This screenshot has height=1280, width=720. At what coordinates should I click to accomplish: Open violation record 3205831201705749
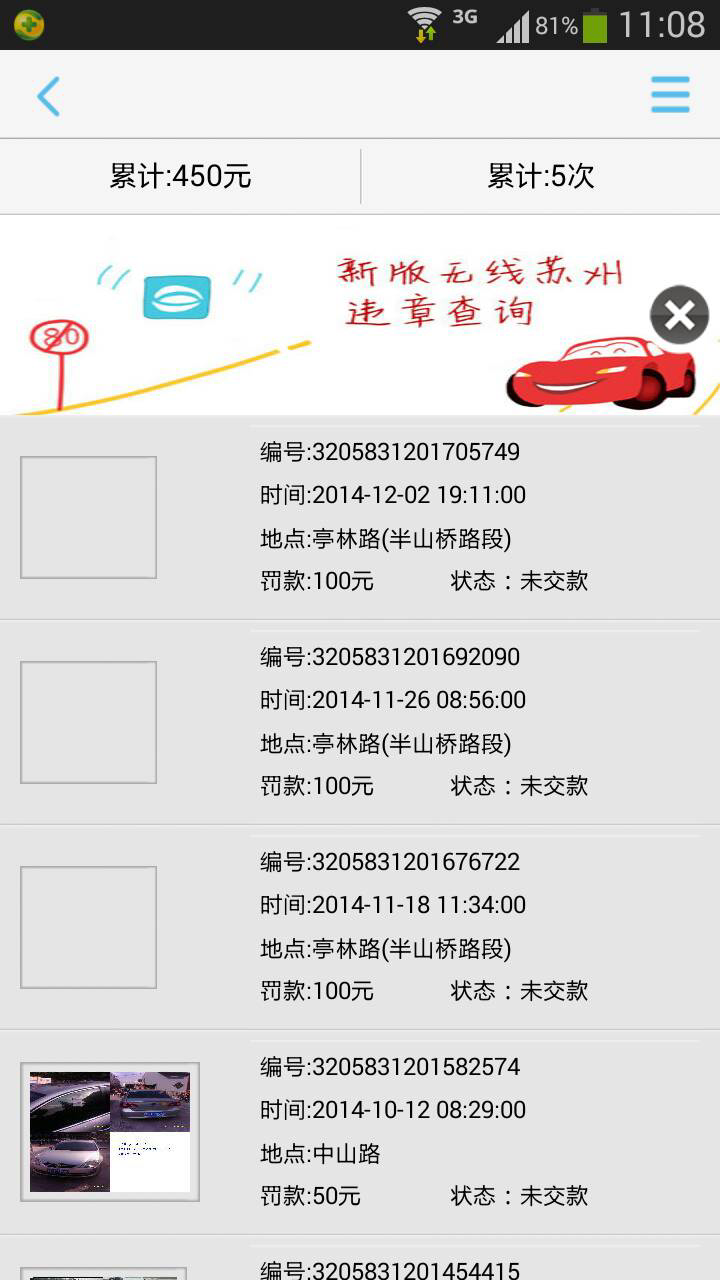pyautogui.click(x=360, y=518)
